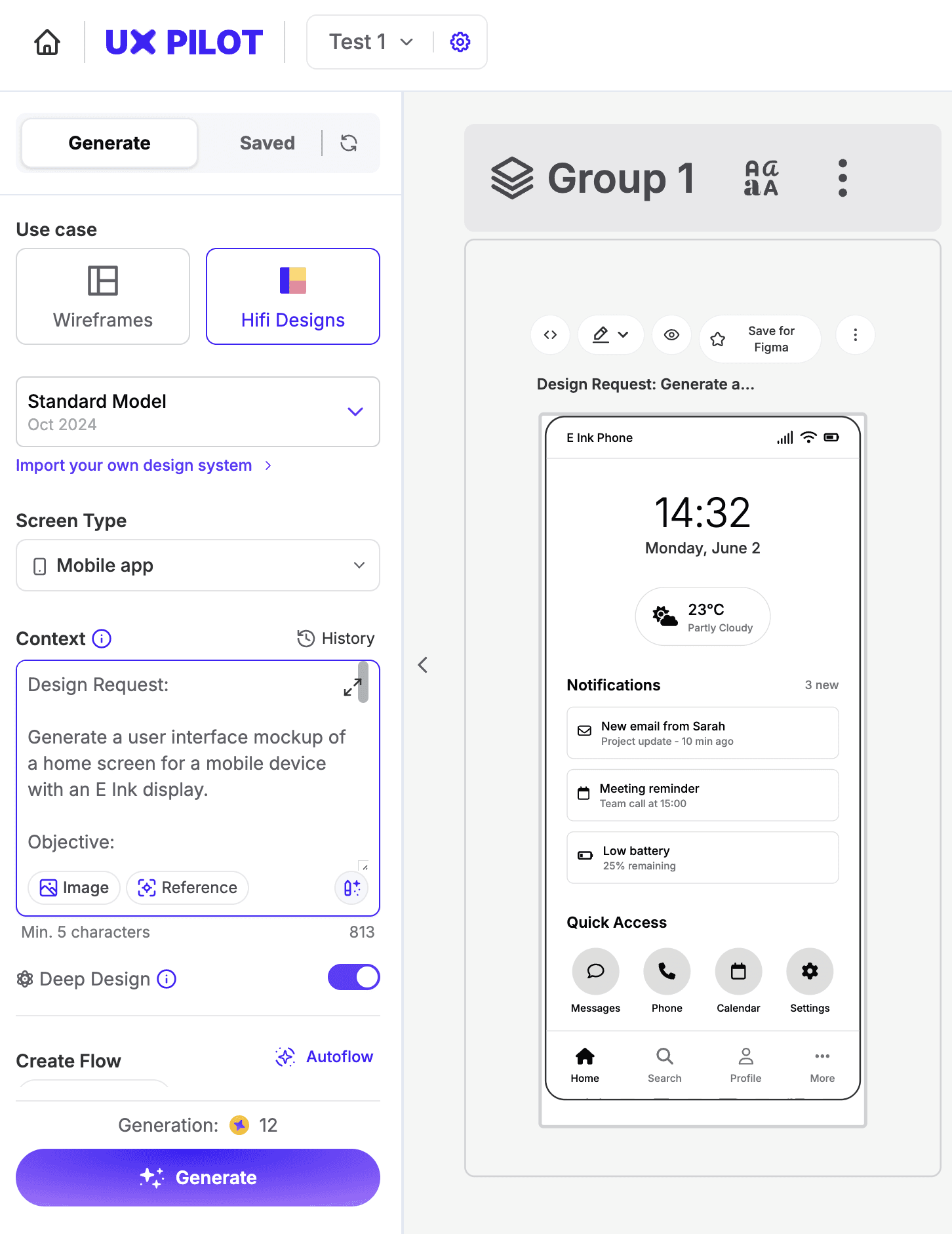Save the design for Figma
952x1234 pixels.
click(760, 339)
